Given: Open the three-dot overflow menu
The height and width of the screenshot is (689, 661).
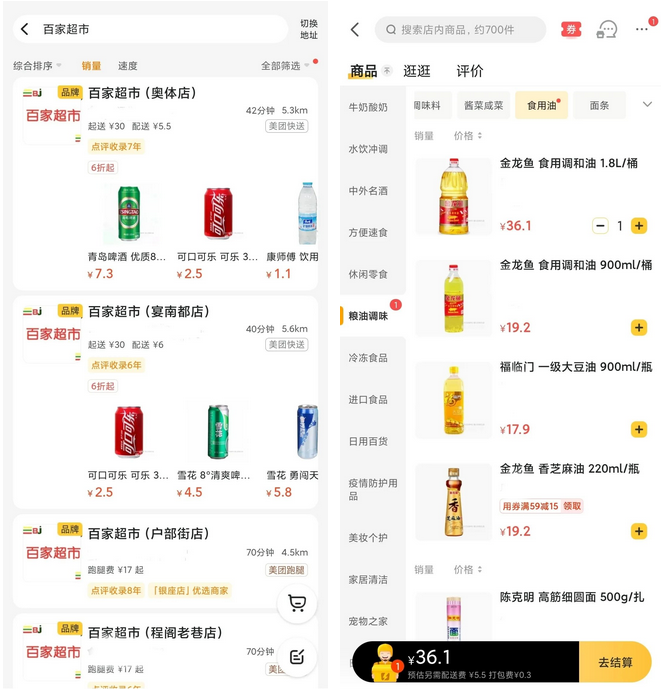Looking at the screenshot, I should click(x=642, y=30).
